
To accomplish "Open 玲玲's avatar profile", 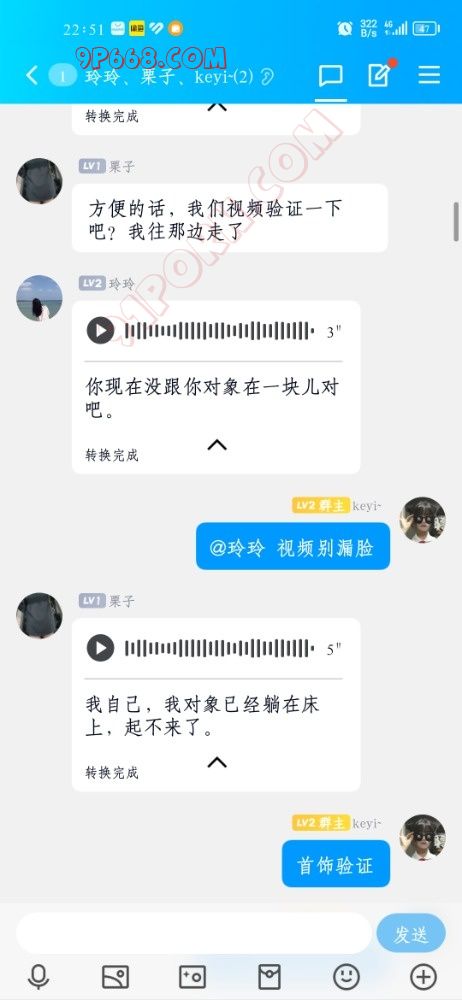I will point(39,298).
